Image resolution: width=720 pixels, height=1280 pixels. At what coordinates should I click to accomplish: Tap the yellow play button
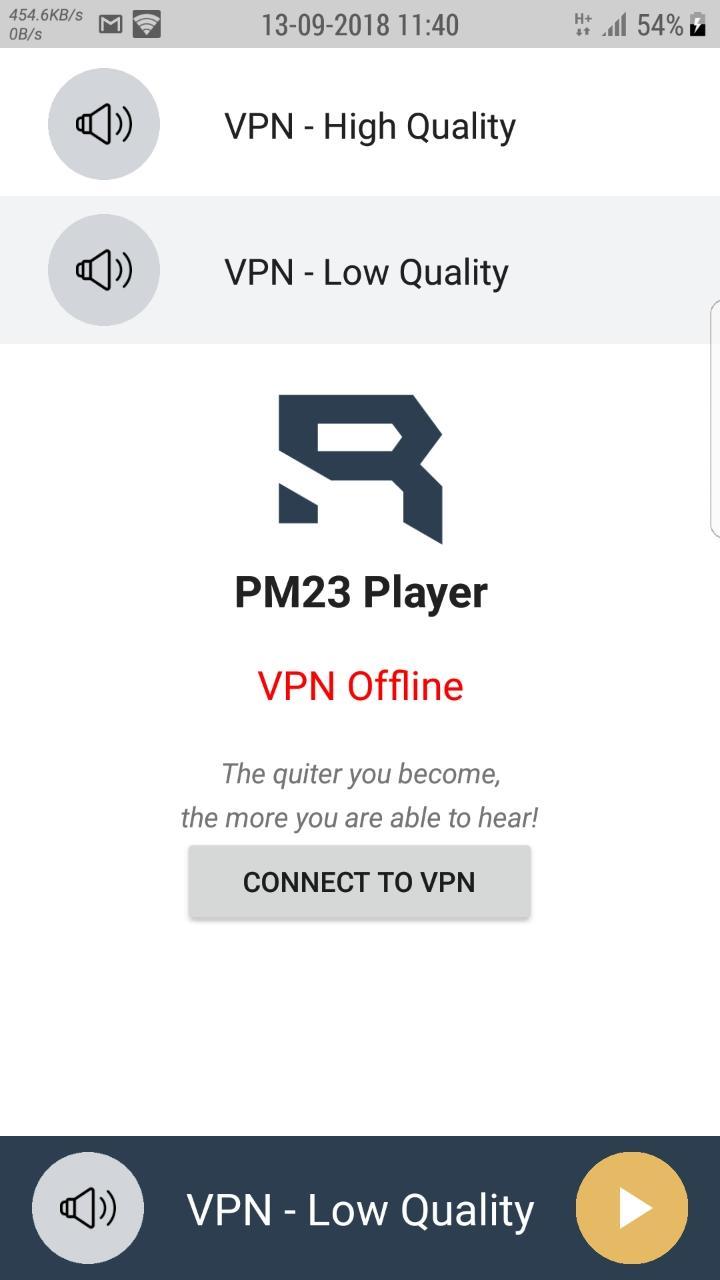pos(631,1207)
